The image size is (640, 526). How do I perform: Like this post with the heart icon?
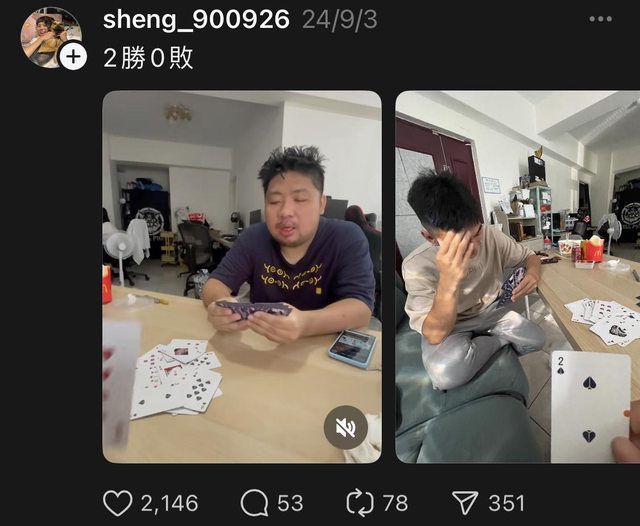pyautogui.click(x=118, y=502)
